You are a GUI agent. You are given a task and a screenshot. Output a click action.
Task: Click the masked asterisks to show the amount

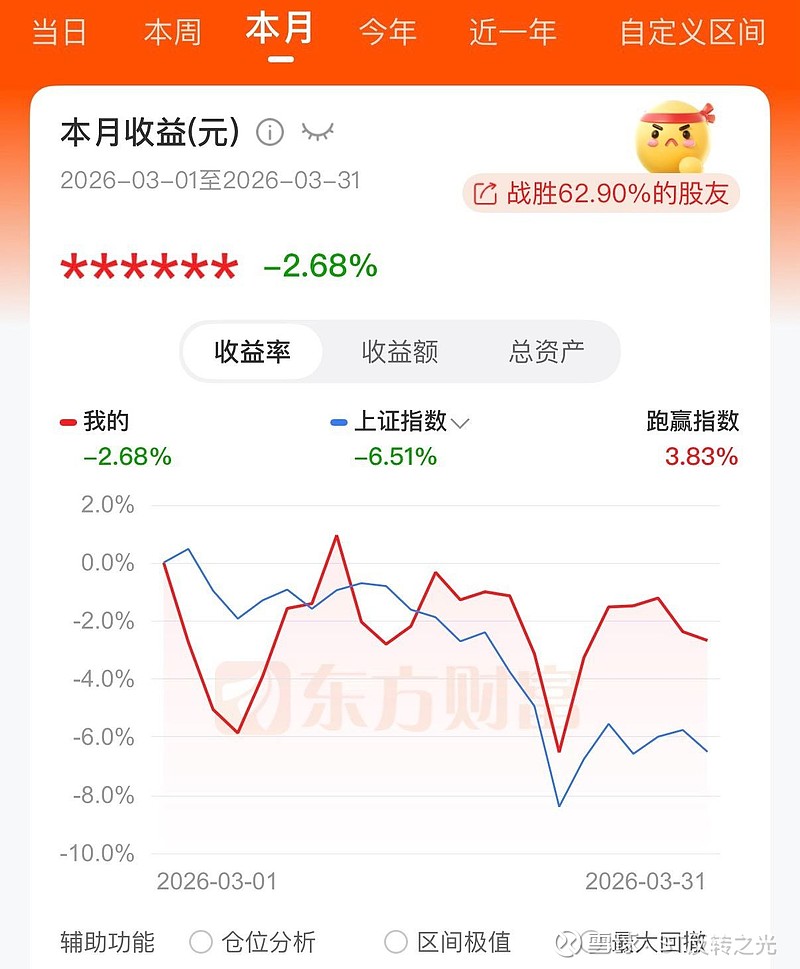tap(149, 266)
